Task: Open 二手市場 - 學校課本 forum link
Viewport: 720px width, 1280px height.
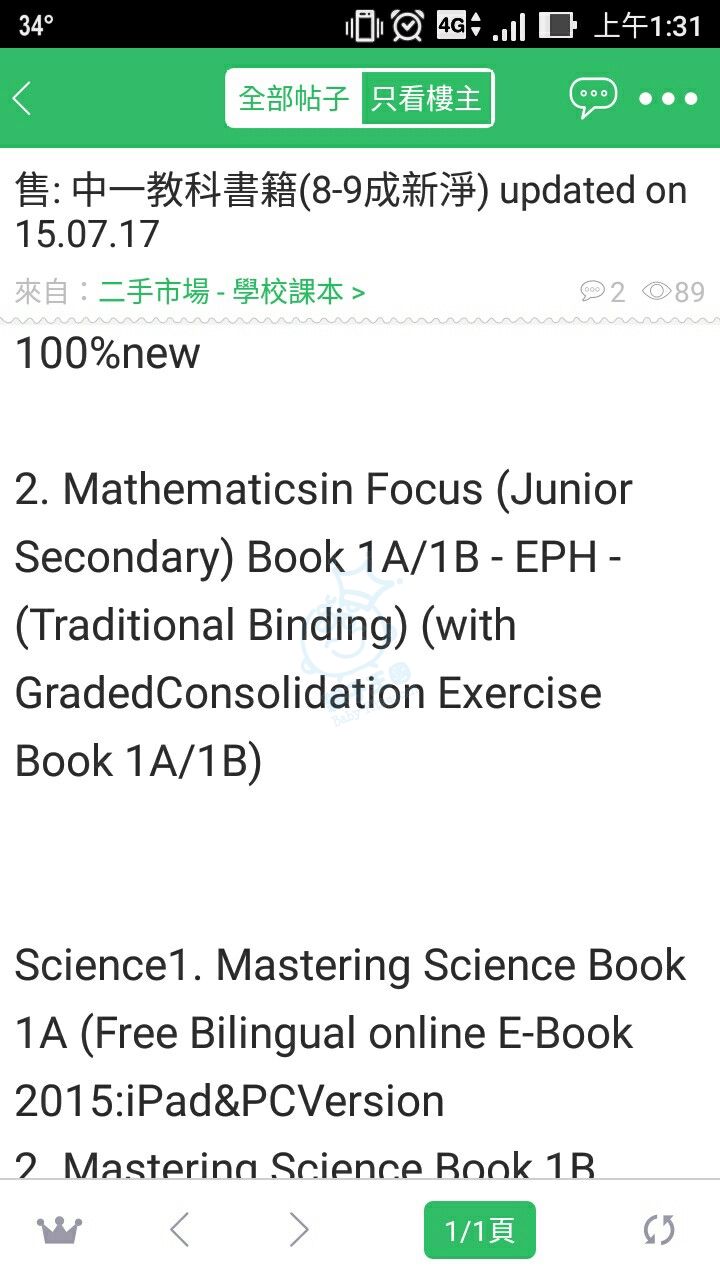Action: [231, 292]
